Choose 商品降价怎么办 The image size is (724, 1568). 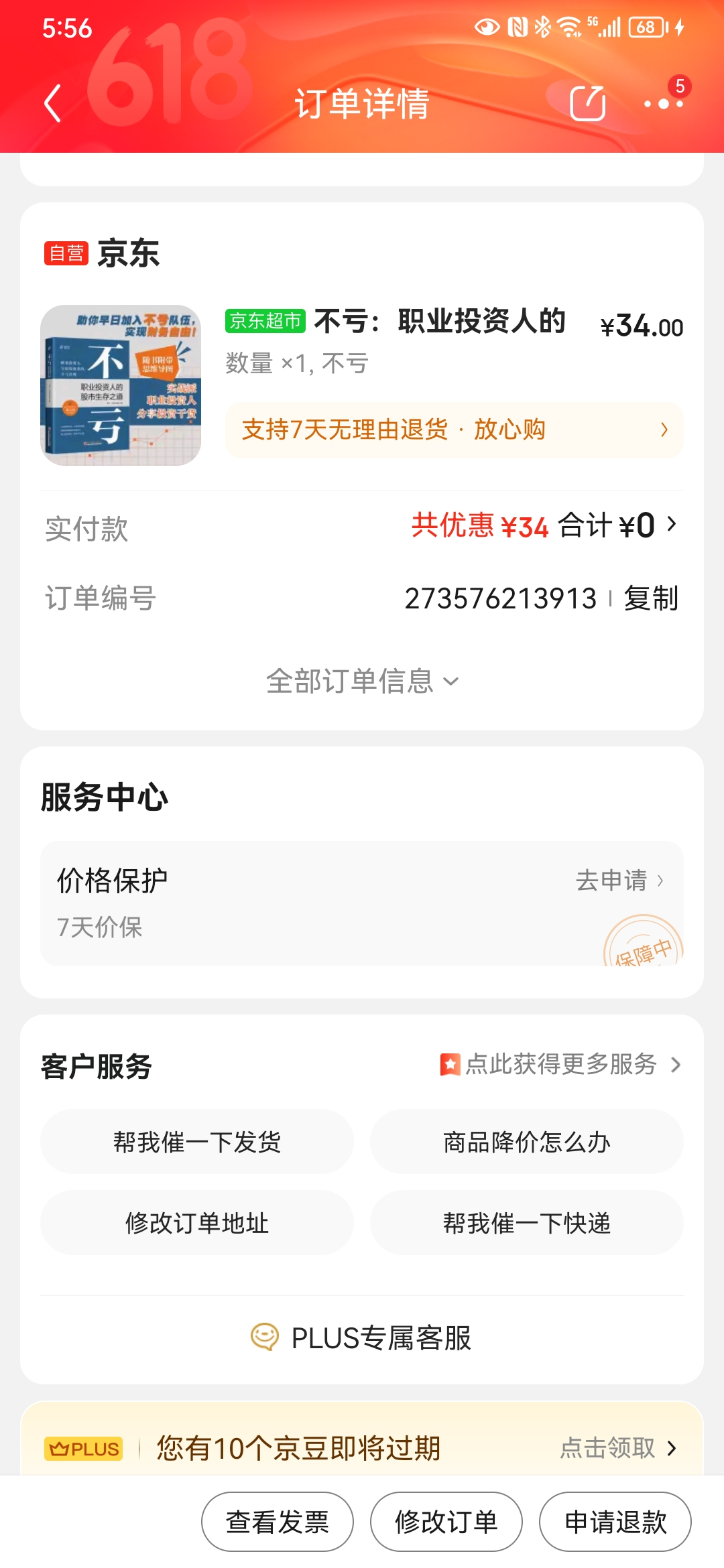(527, 1142)
